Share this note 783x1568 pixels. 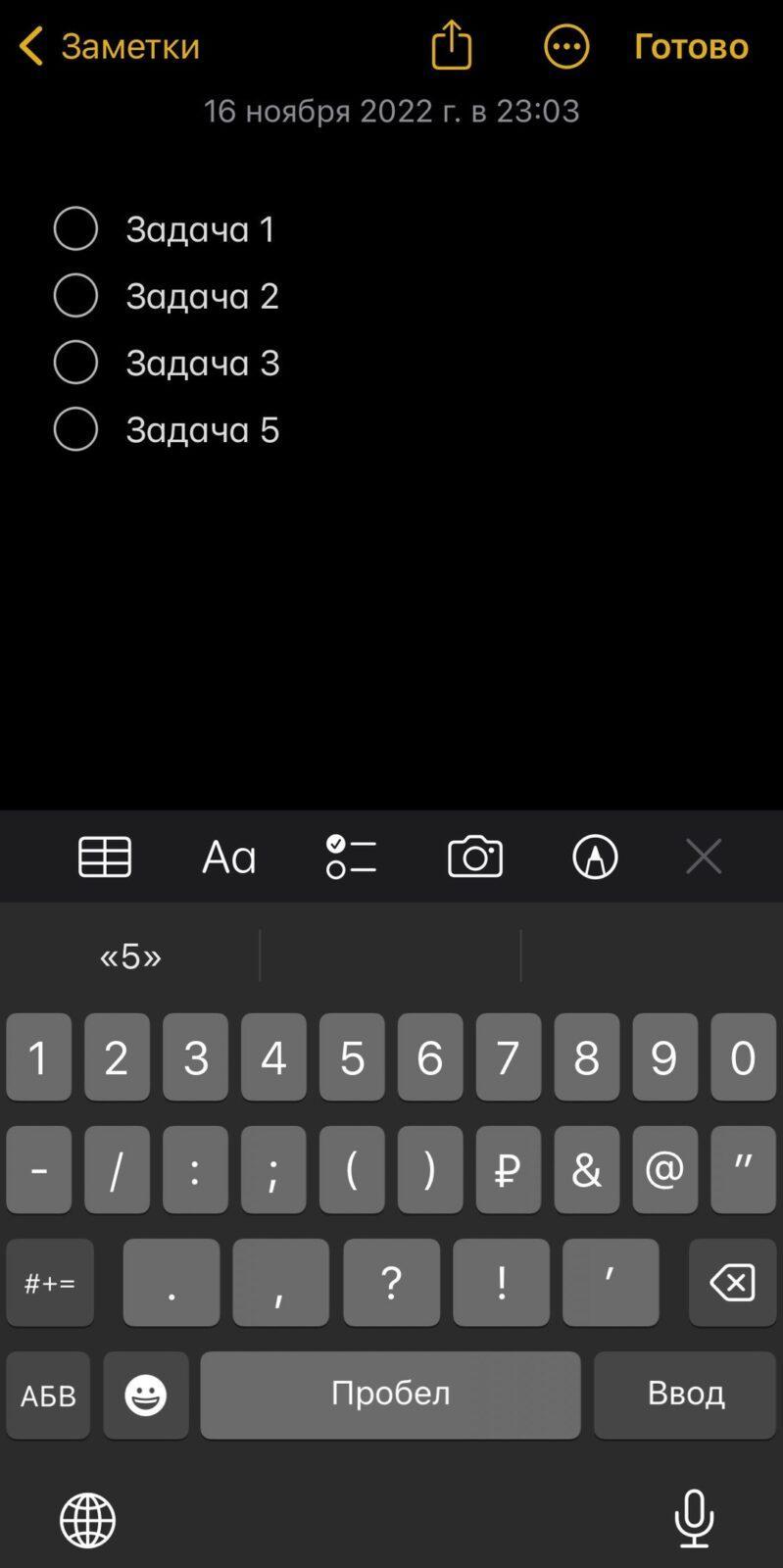[x=452, y=45]
